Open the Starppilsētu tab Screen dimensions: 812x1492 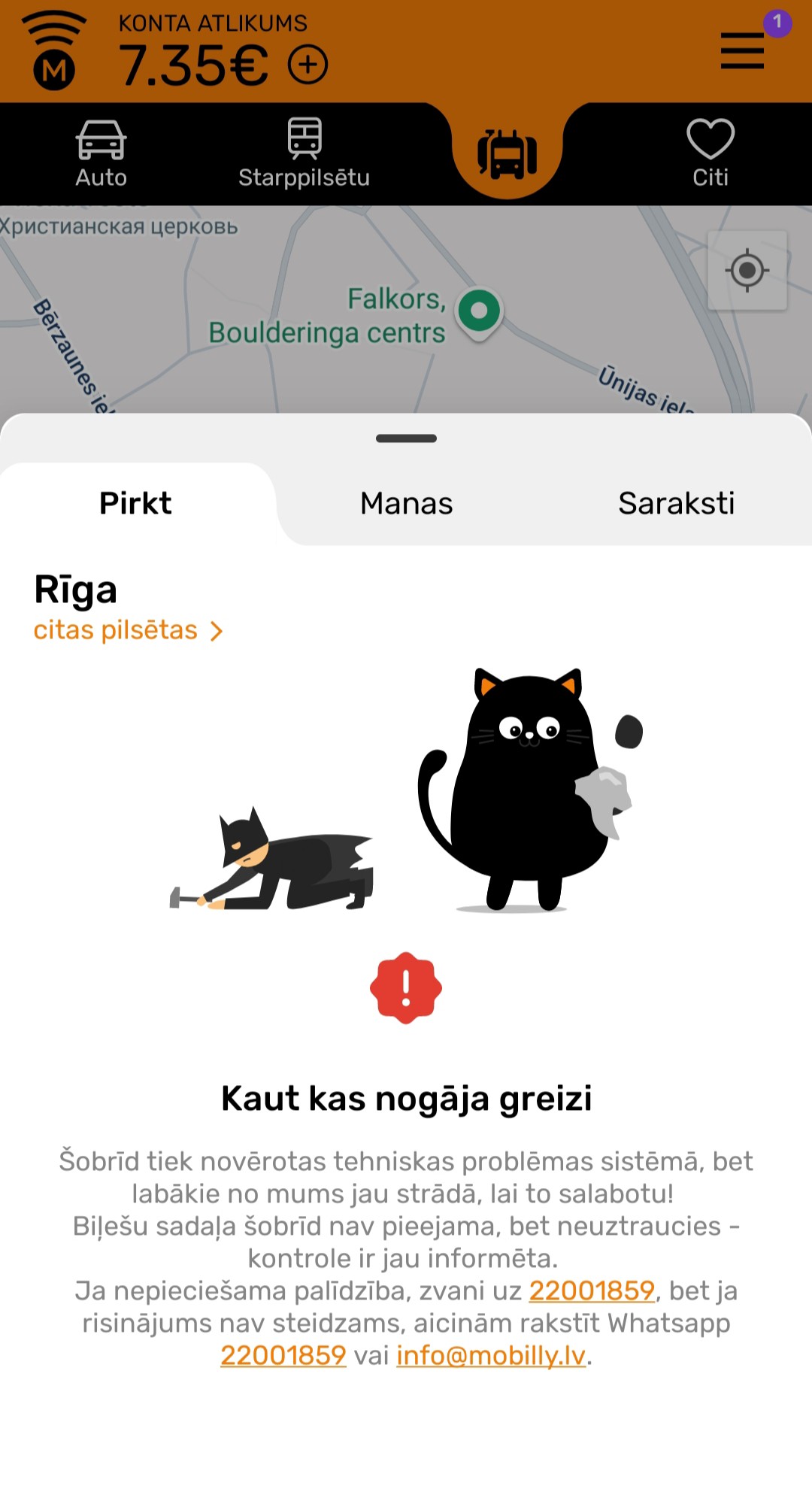[304, 154]
